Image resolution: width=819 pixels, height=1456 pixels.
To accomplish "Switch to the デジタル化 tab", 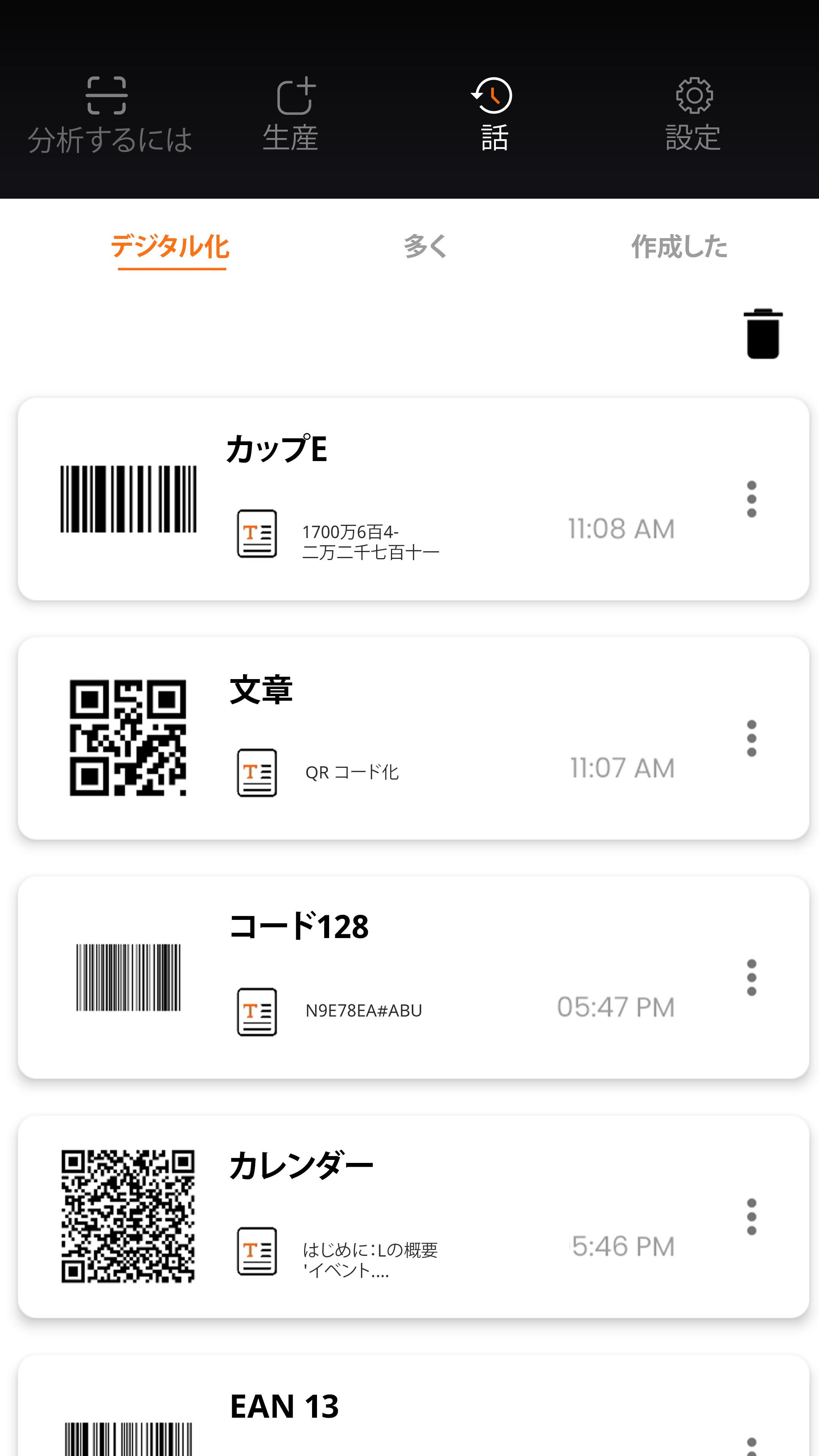I will 170,247.
